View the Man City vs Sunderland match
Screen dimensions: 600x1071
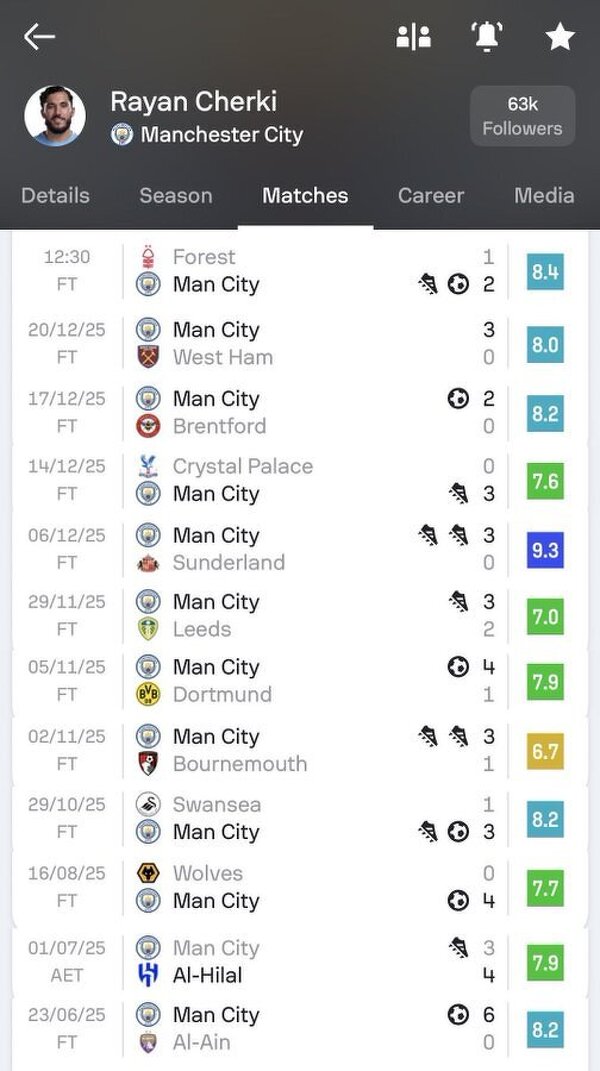(x=300, y=549)
